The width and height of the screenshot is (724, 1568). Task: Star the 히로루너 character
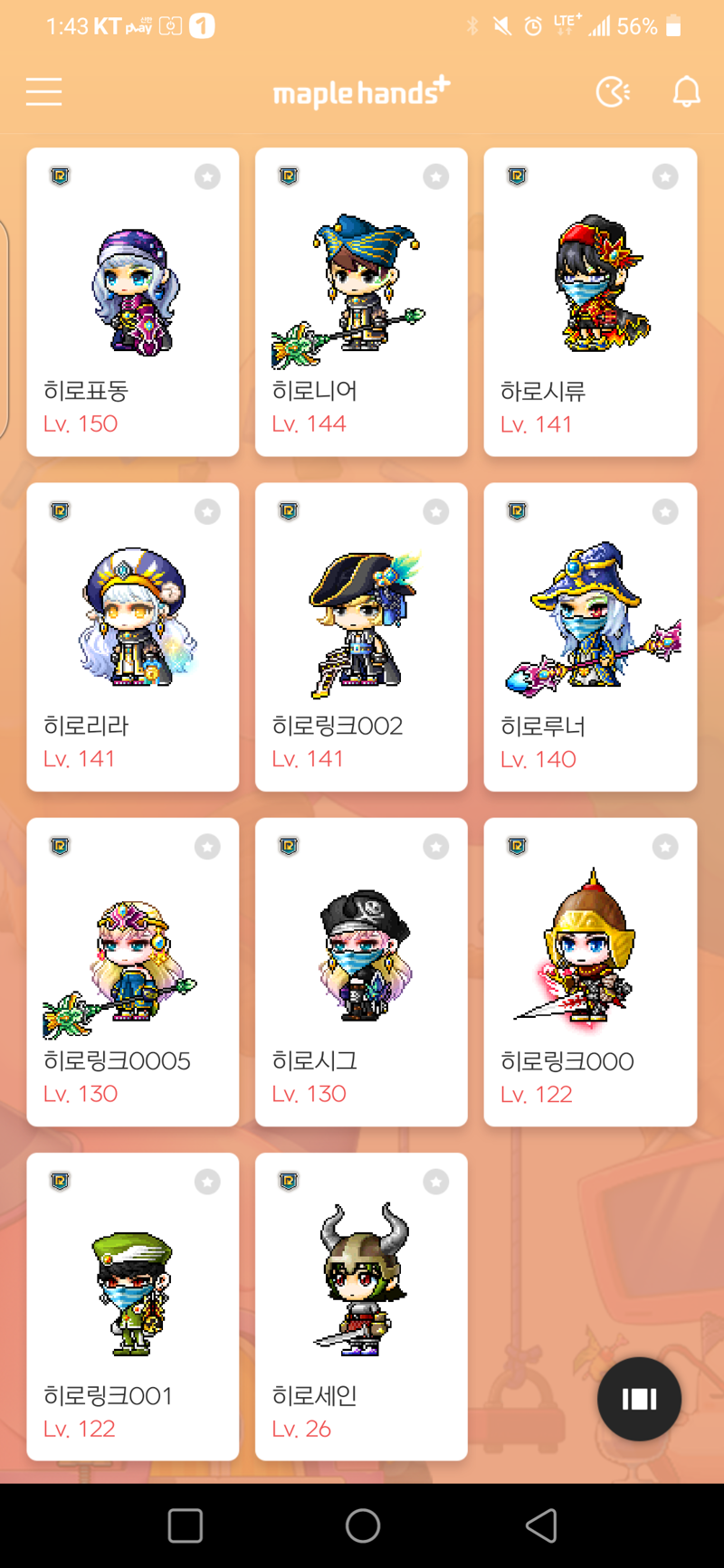(x=665, y=512)
